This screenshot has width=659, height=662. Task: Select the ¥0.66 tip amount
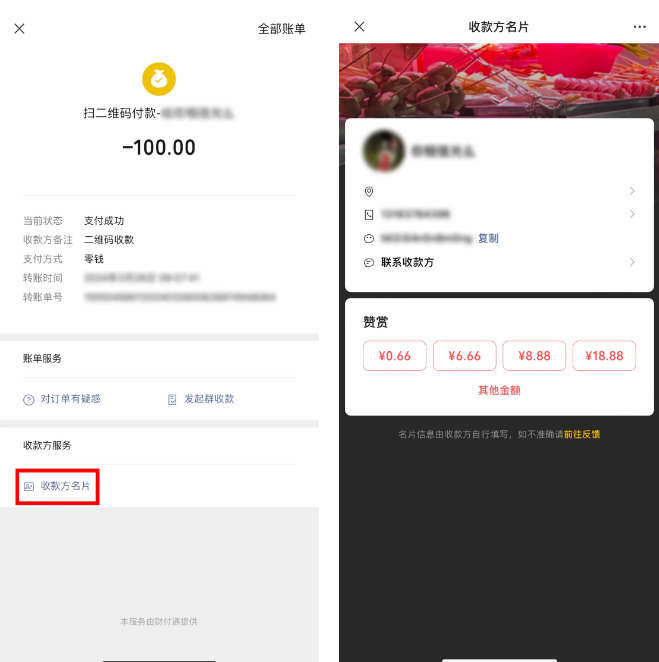click(x=395, y=356)
